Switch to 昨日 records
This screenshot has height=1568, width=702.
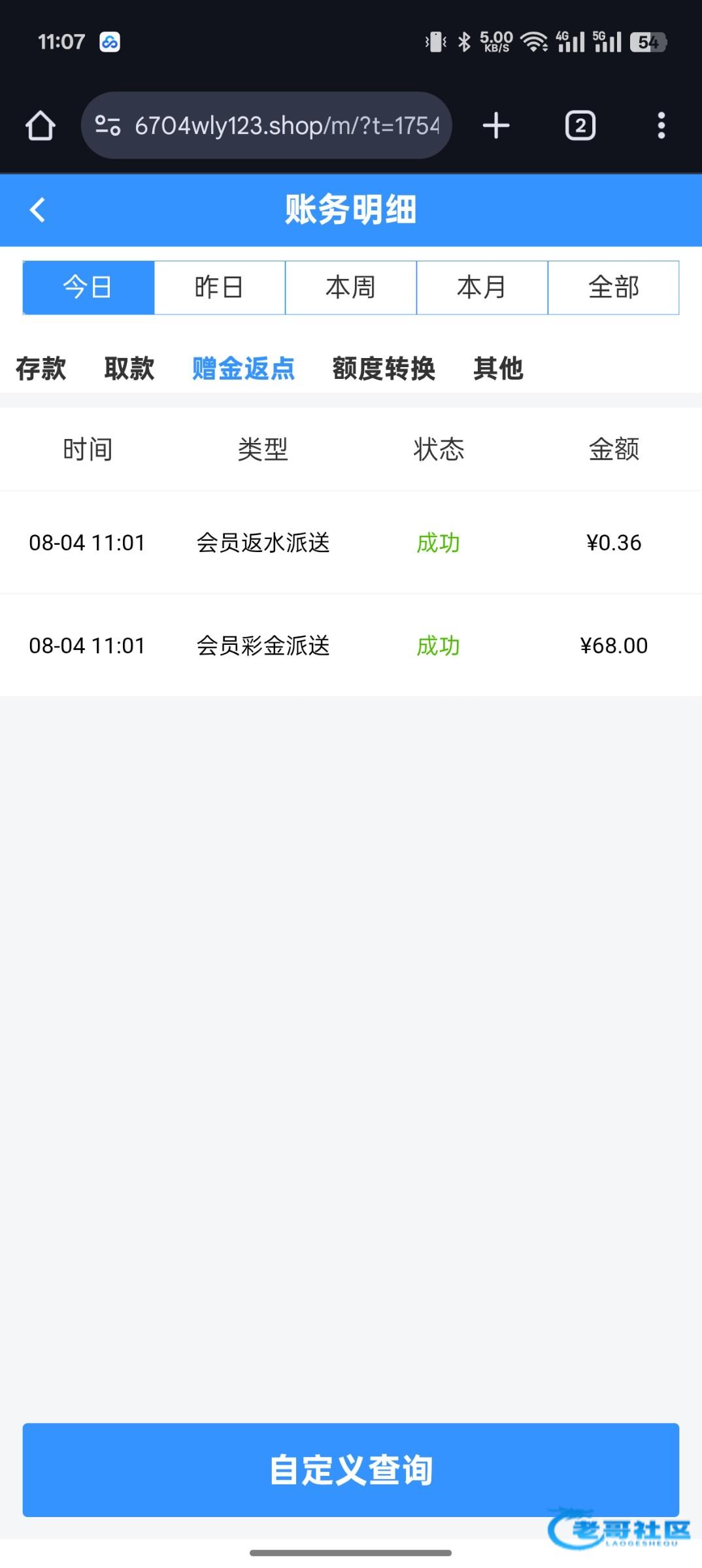click(220, 287)
